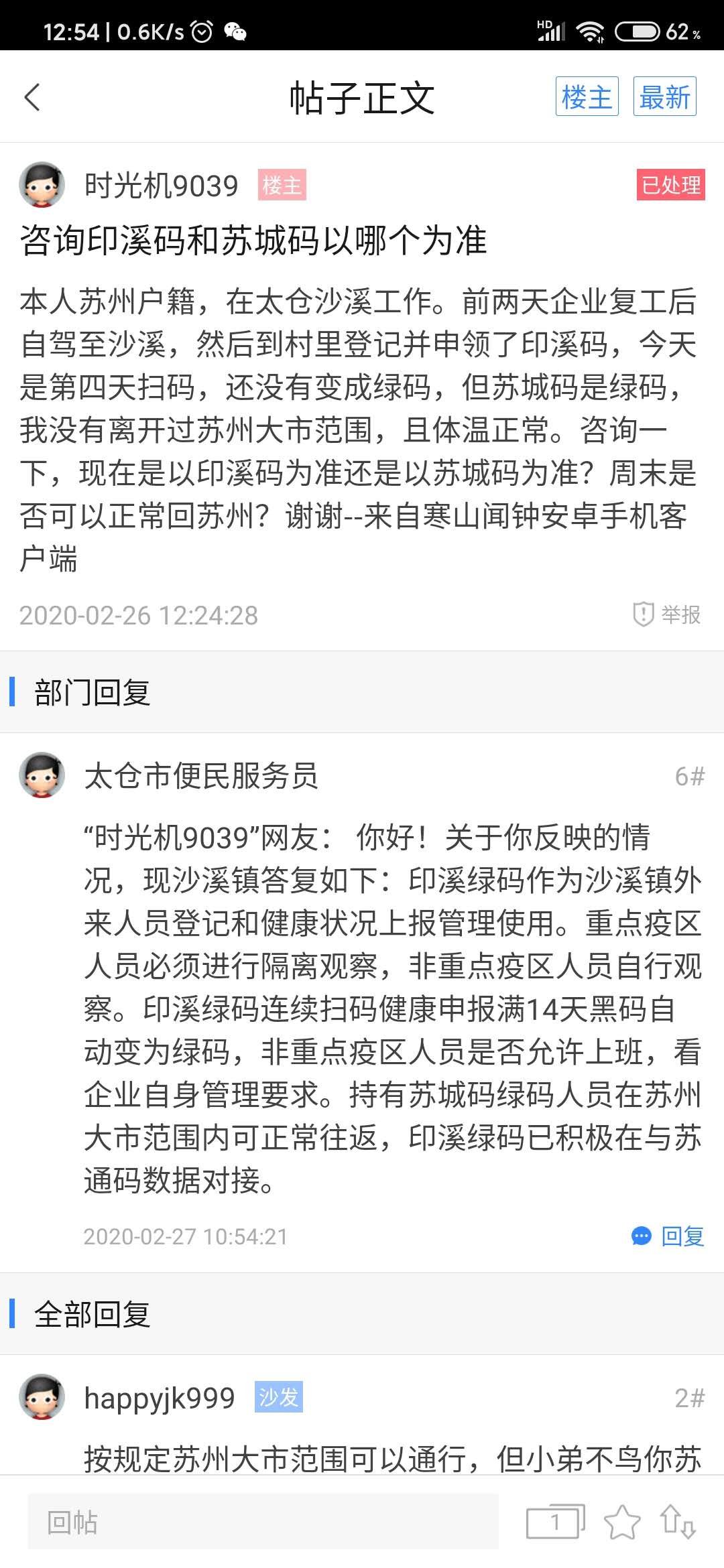Go back from the post page
Image resolution: width=724 pixels, height=1568 pixels.
click(32, 97)
